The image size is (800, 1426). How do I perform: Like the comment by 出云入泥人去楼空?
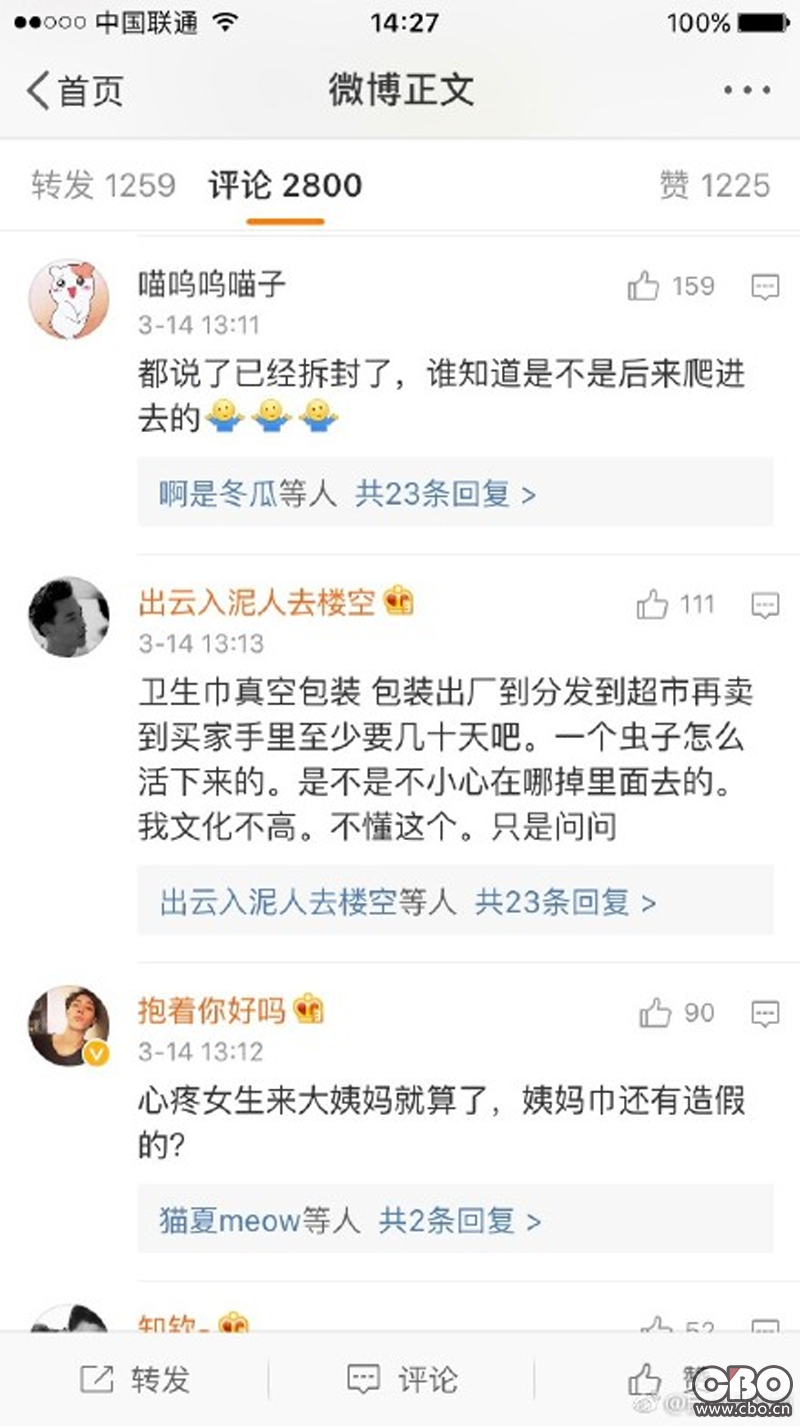[x=653, y=605]
